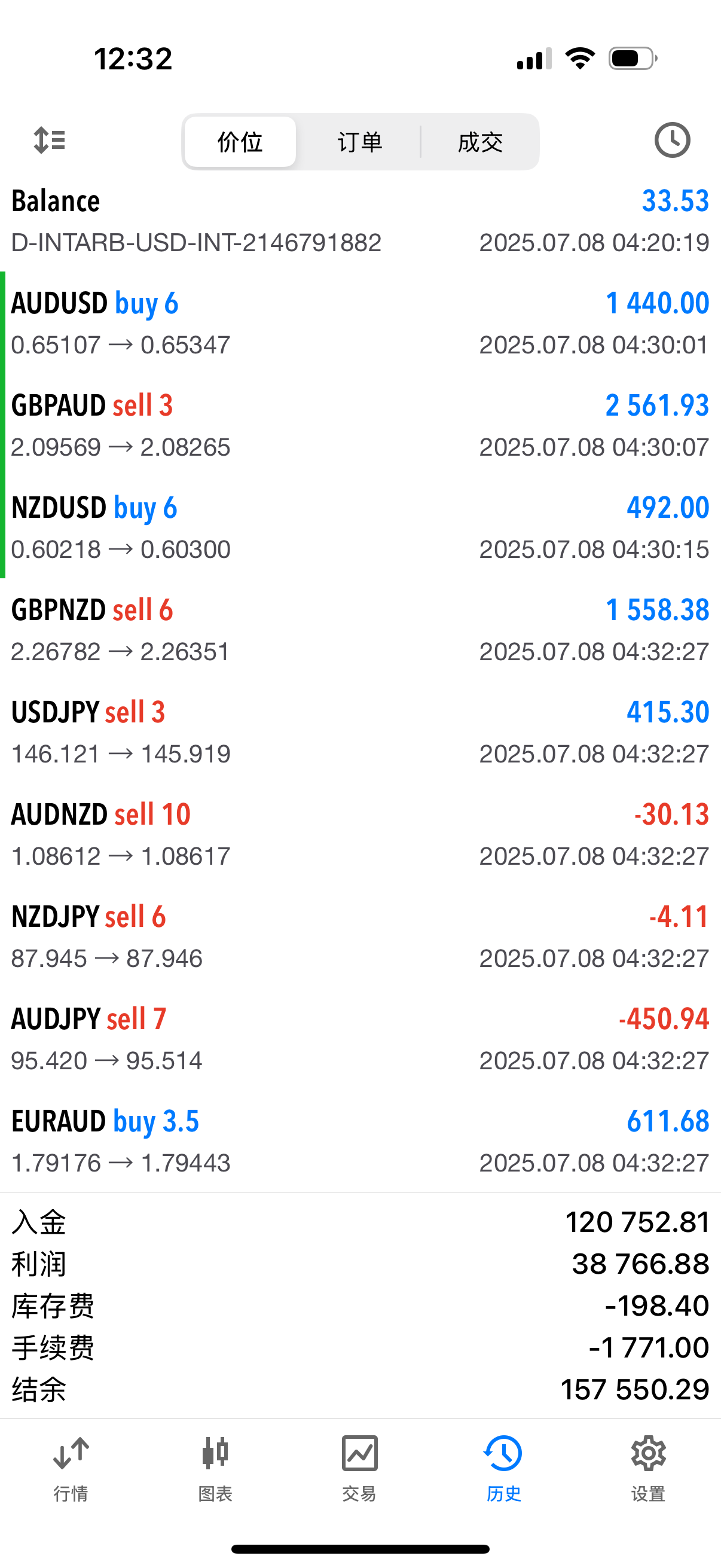
Task: Go to the 交易 trade tab
Action: click(359, 1468)
